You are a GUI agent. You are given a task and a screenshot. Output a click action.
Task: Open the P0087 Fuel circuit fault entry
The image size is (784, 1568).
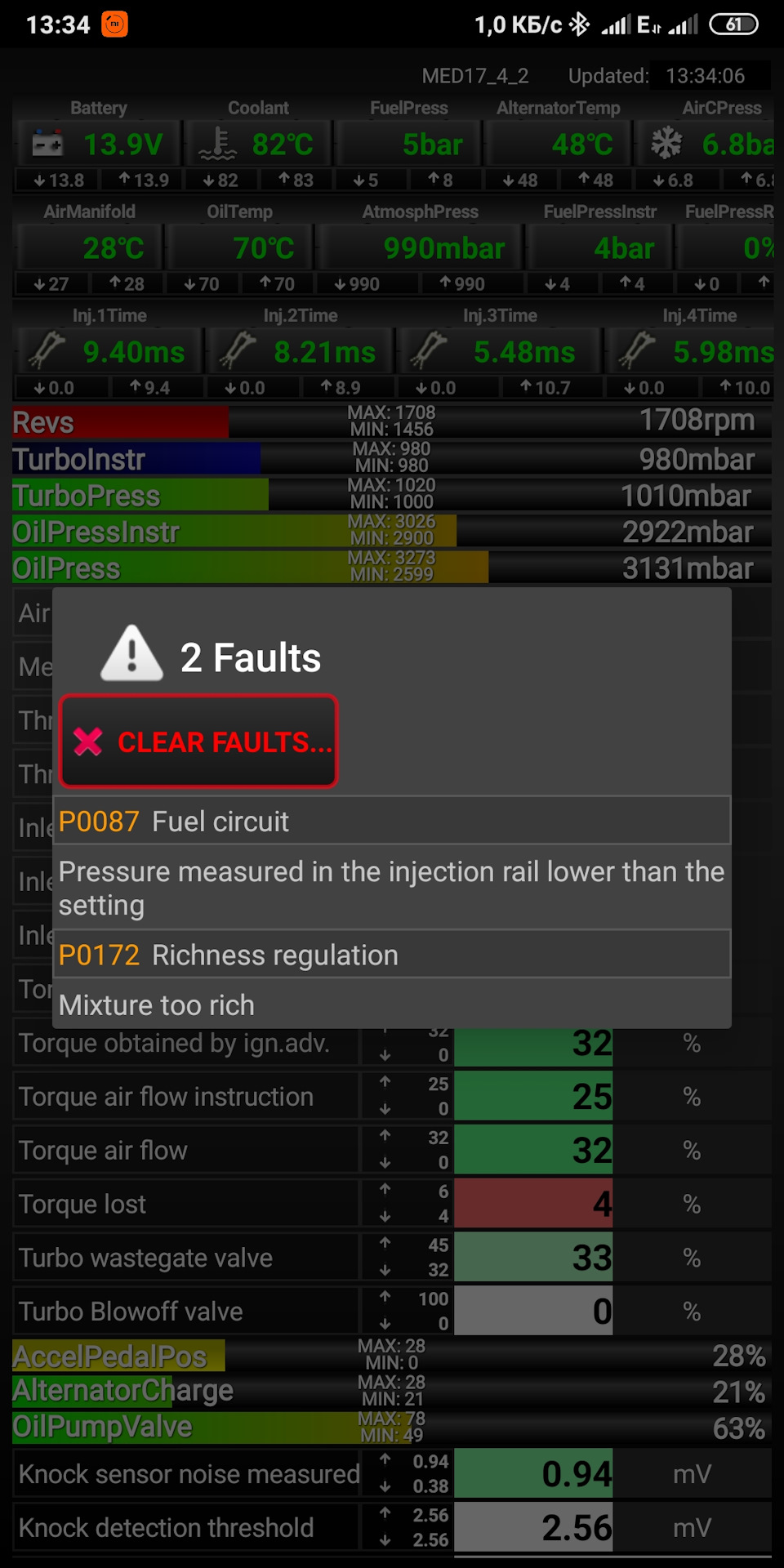tap(392, 821)
